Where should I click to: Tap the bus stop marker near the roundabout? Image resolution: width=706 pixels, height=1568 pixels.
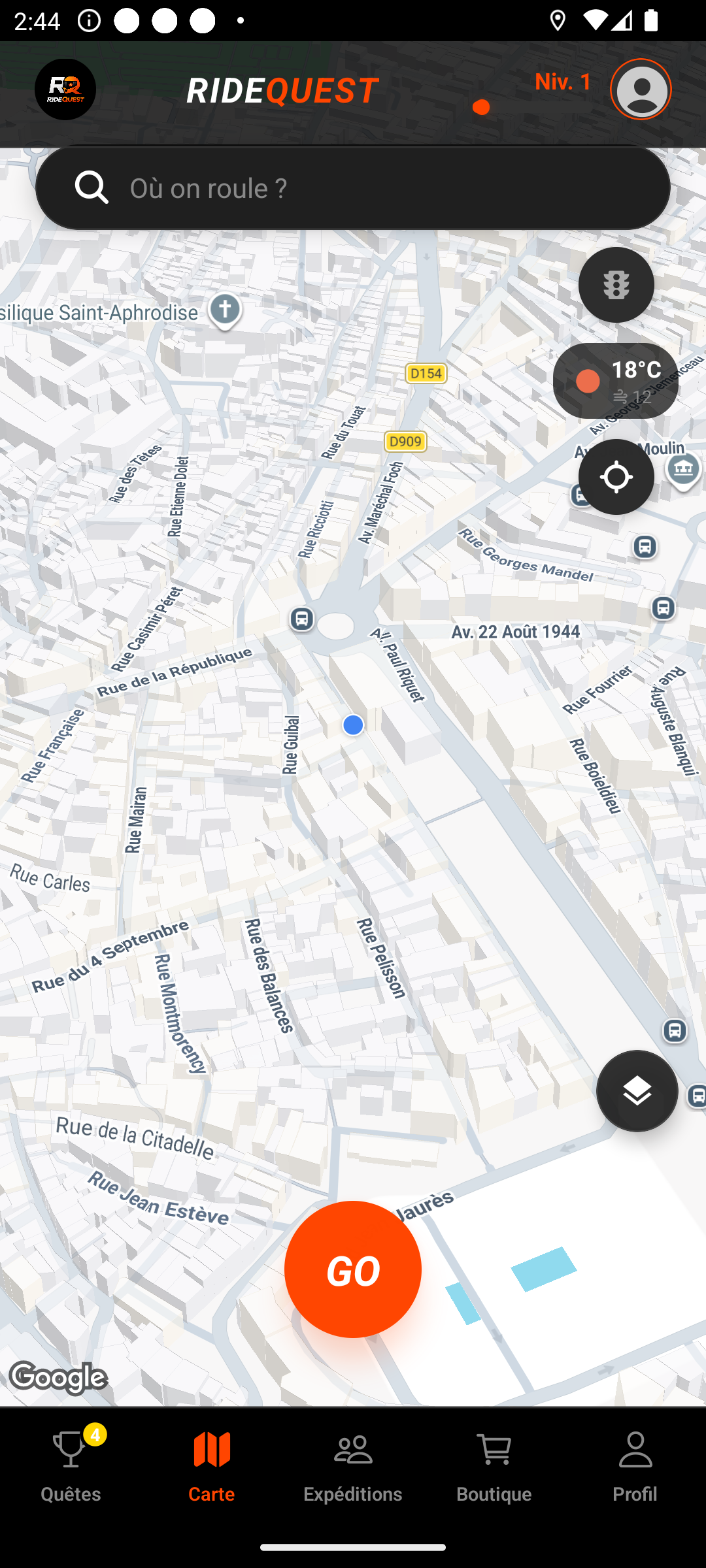click(301, 619)
